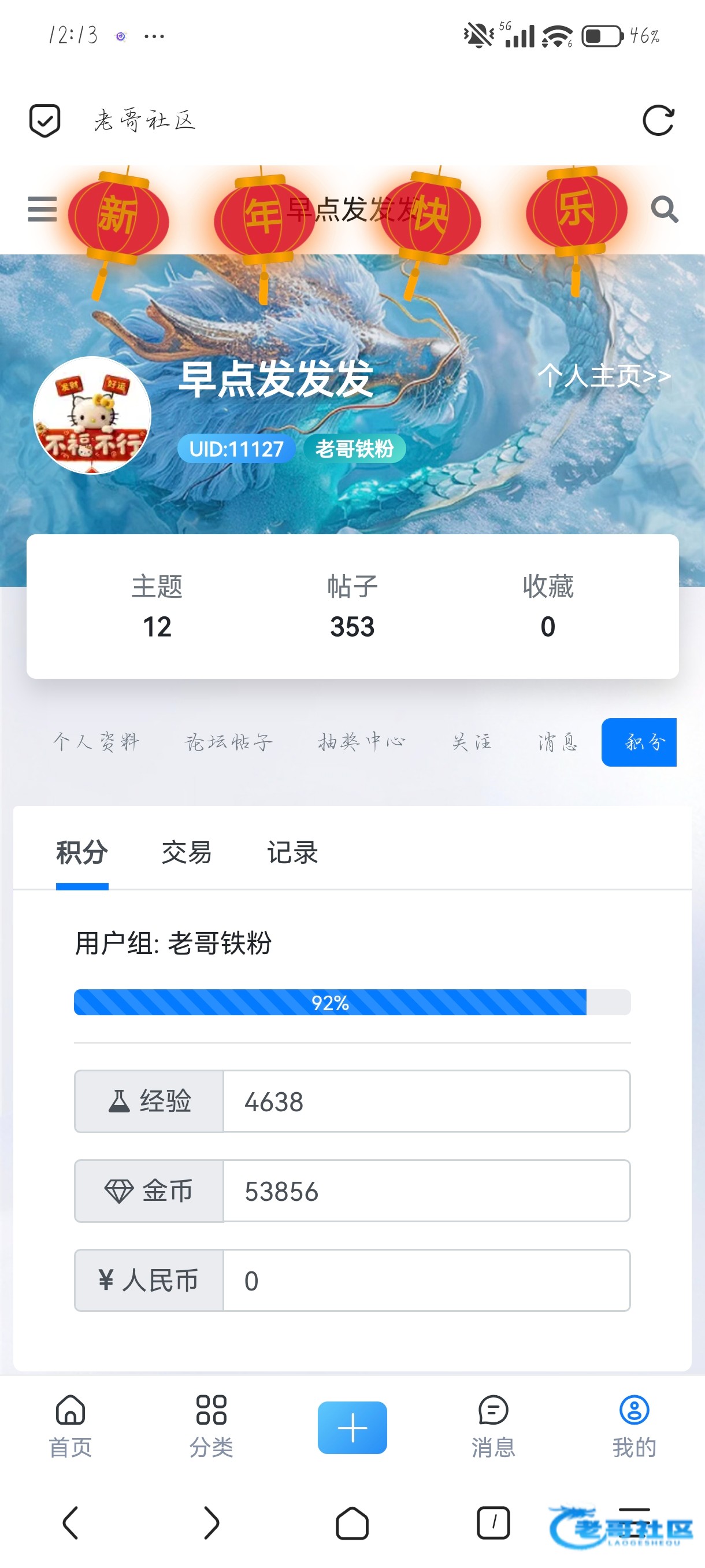The width and height of the screenshot is (705, 1568).
Task: Select the highlighted 积分 button
Action: [639, 741]
